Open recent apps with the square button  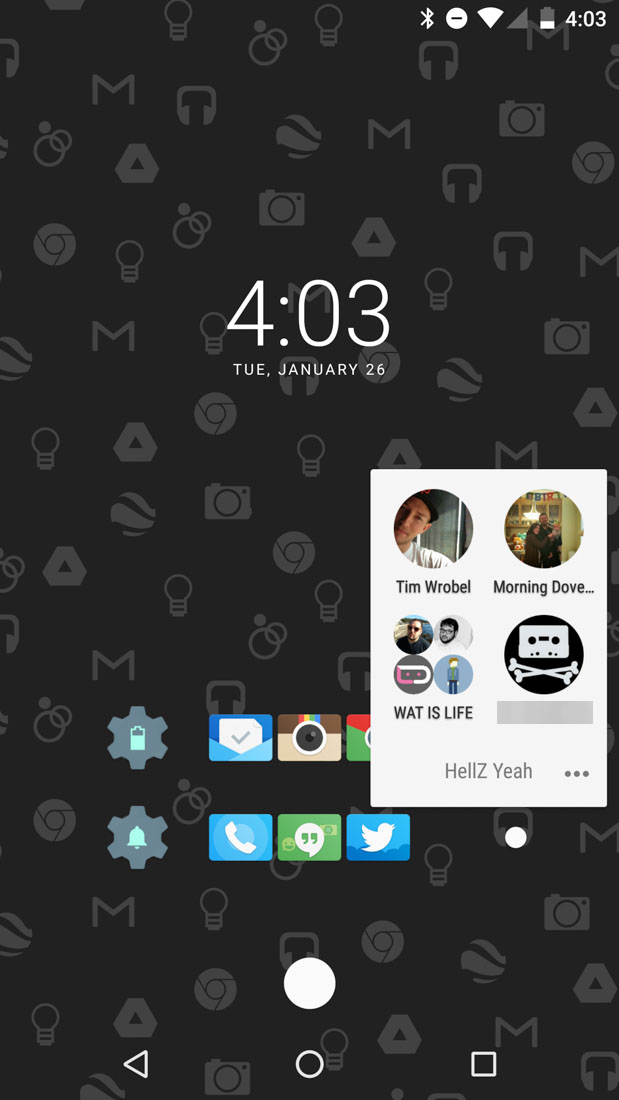(483, 1064)
